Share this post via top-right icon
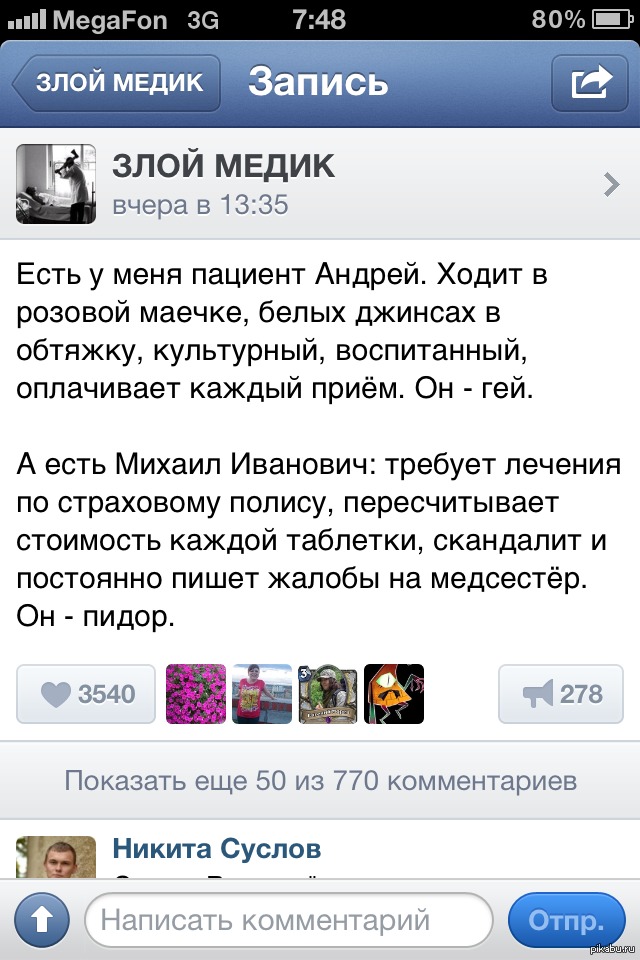The image size is (640, 960). [590, 83]
